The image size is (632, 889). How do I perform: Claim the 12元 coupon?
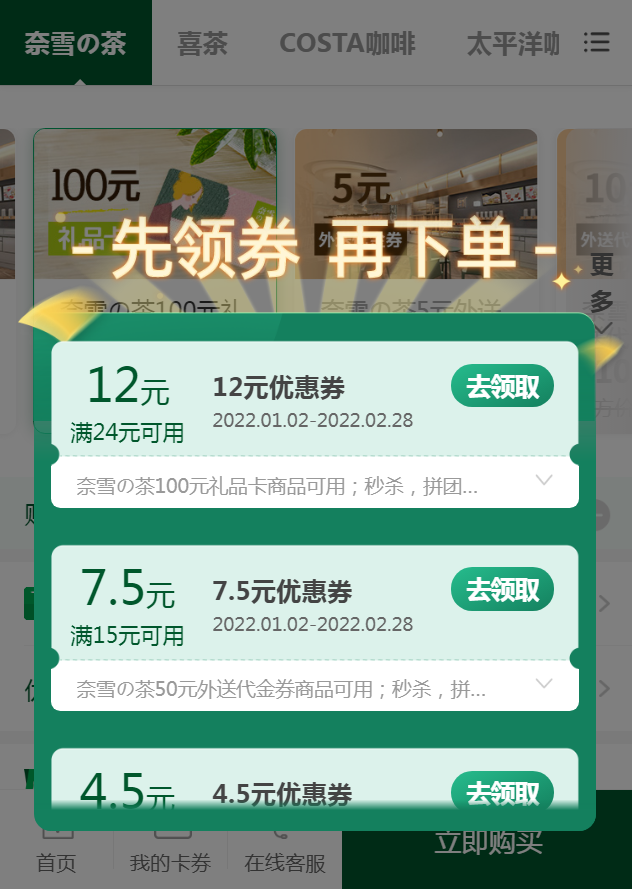tap(502, 387)
